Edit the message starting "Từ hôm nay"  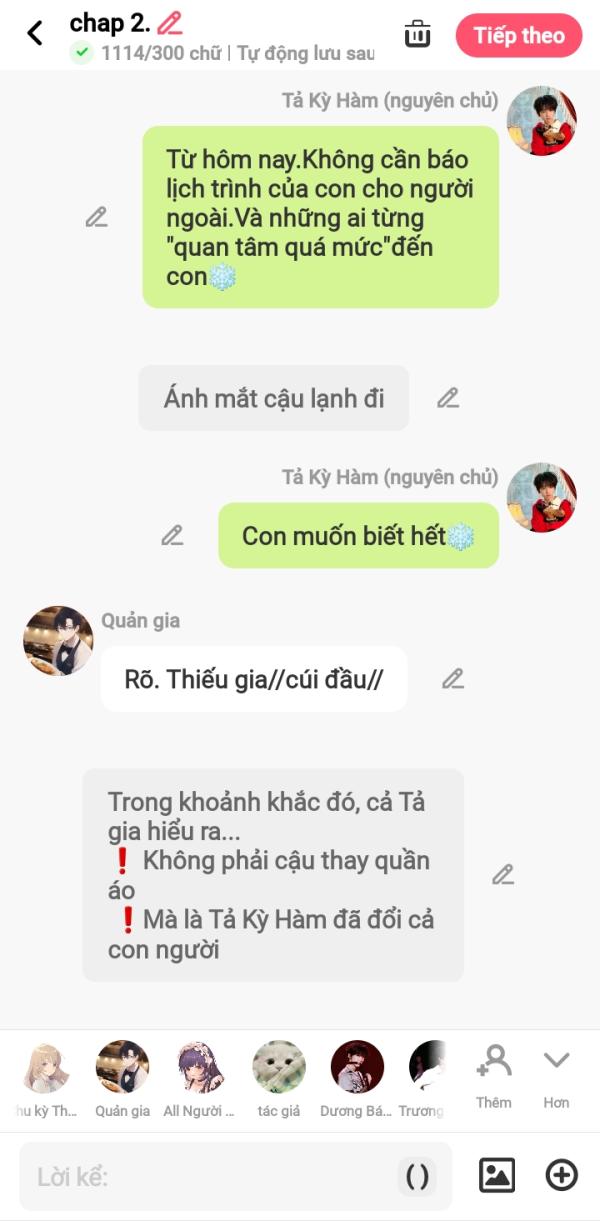tap(96, 217)
